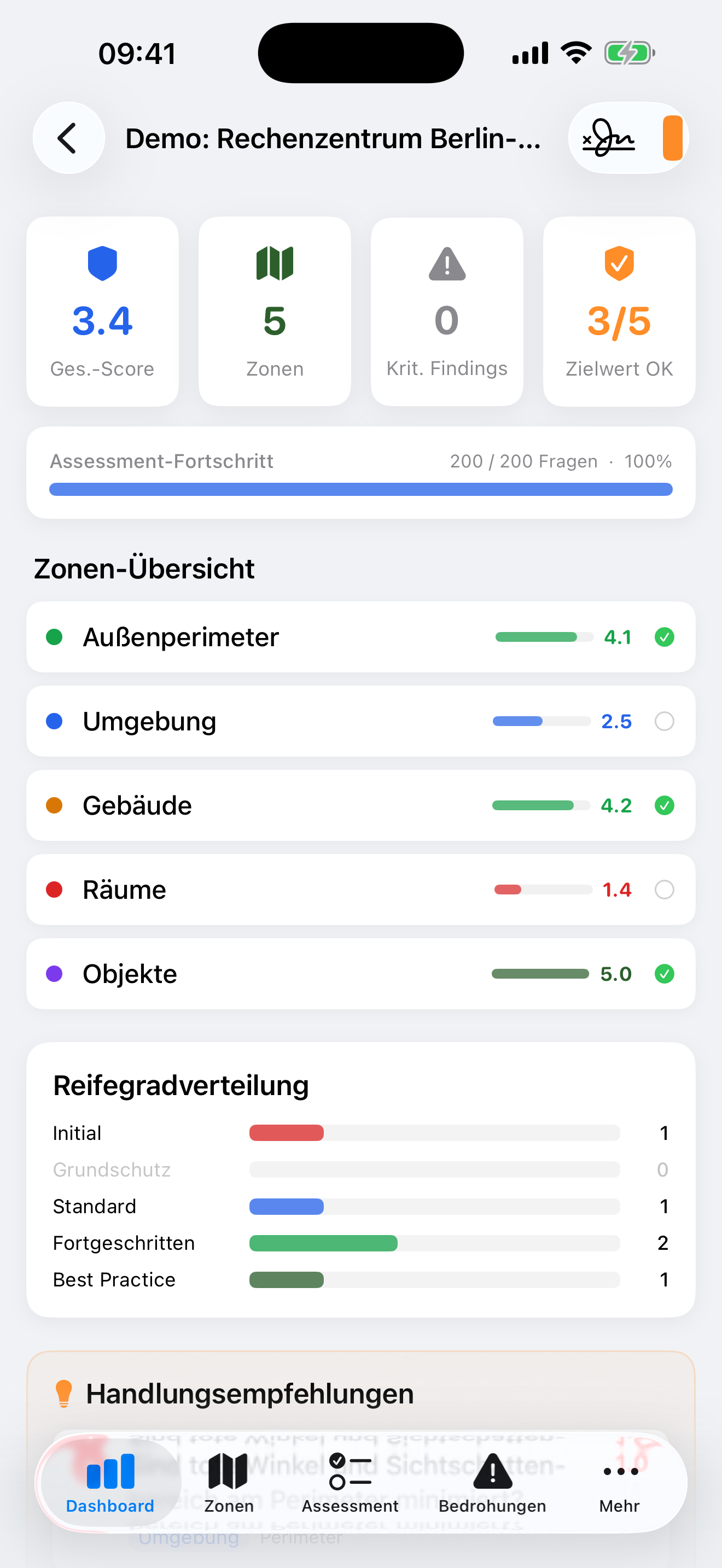Tap the back chevron in the header
722x1568 pixels.
tap(68, 138)
